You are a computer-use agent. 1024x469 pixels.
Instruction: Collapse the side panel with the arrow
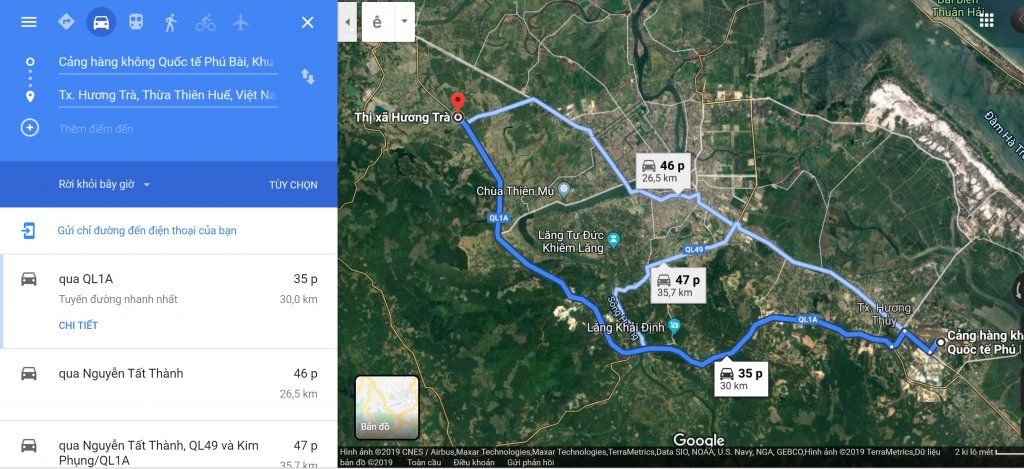[x=348, y=21]
